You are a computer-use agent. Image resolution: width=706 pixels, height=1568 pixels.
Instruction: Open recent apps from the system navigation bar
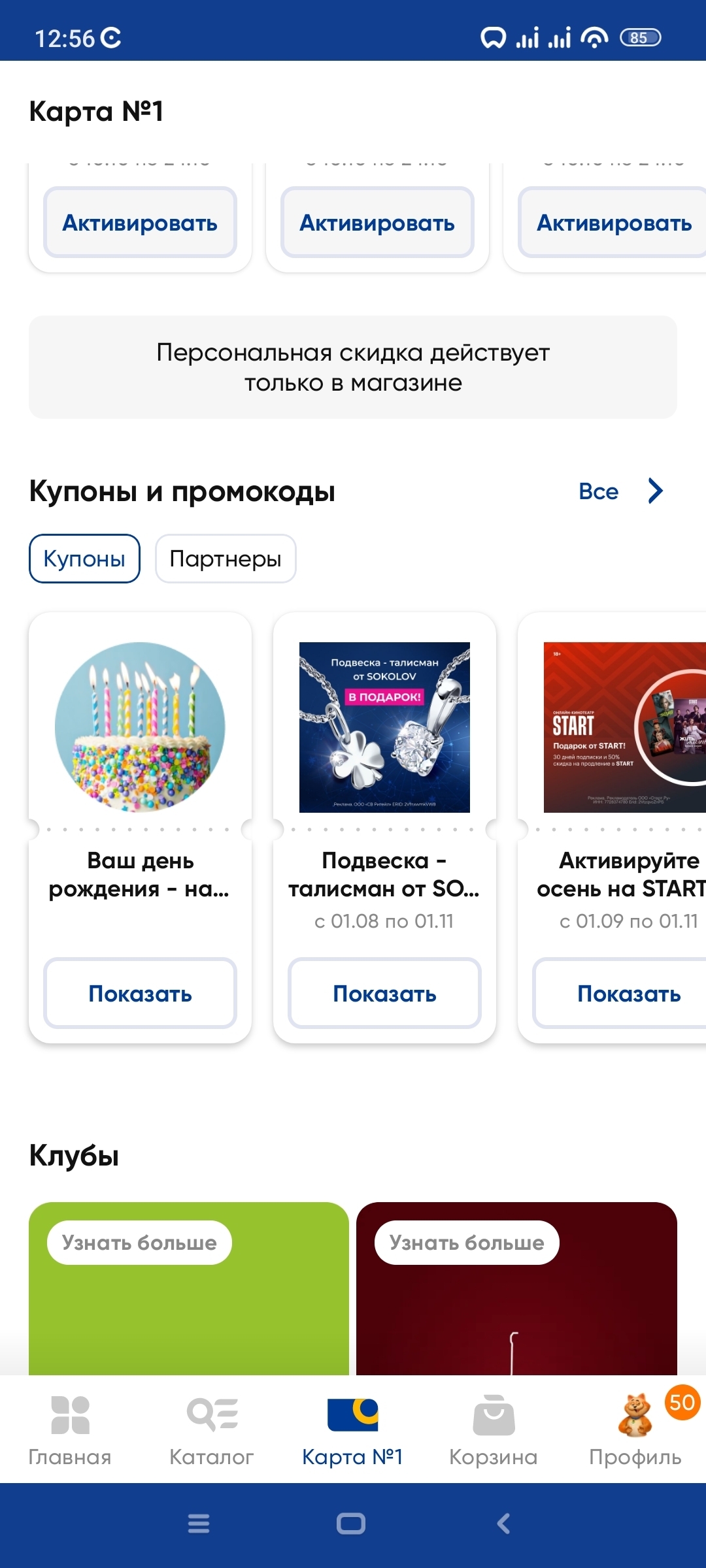(x=199, y=1524)
